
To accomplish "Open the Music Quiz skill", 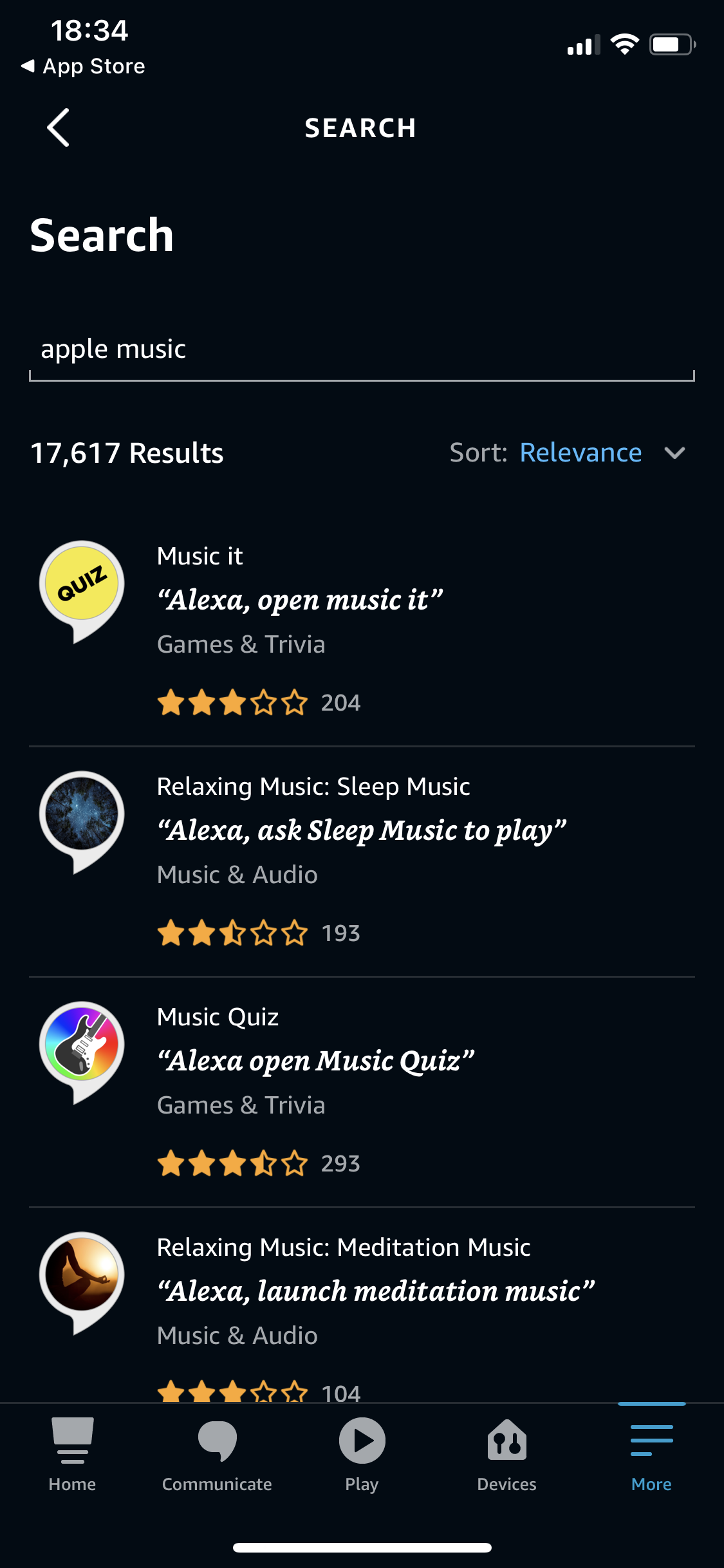I will [x=360, y=1088].
